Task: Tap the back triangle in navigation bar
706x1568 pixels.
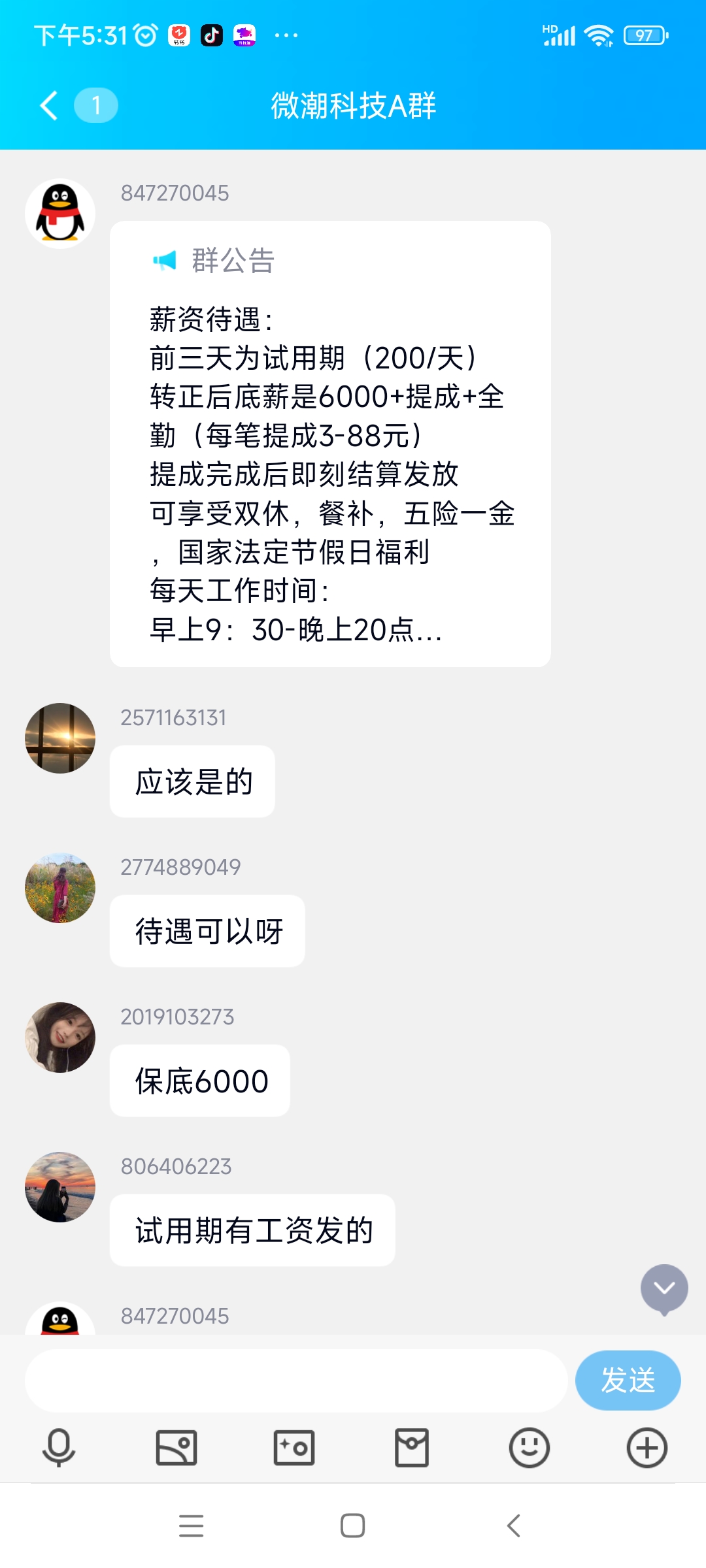Action: coord(515,1526)
